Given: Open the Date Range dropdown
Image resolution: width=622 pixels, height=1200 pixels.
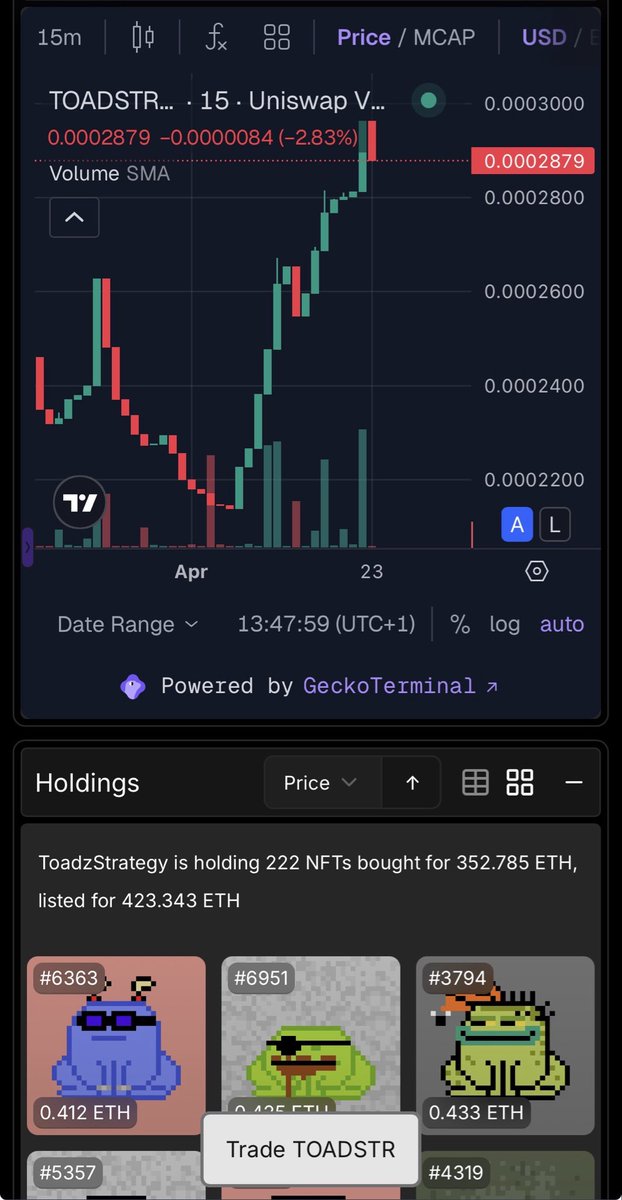Looking at the screenshot, I should coord(128,624).
